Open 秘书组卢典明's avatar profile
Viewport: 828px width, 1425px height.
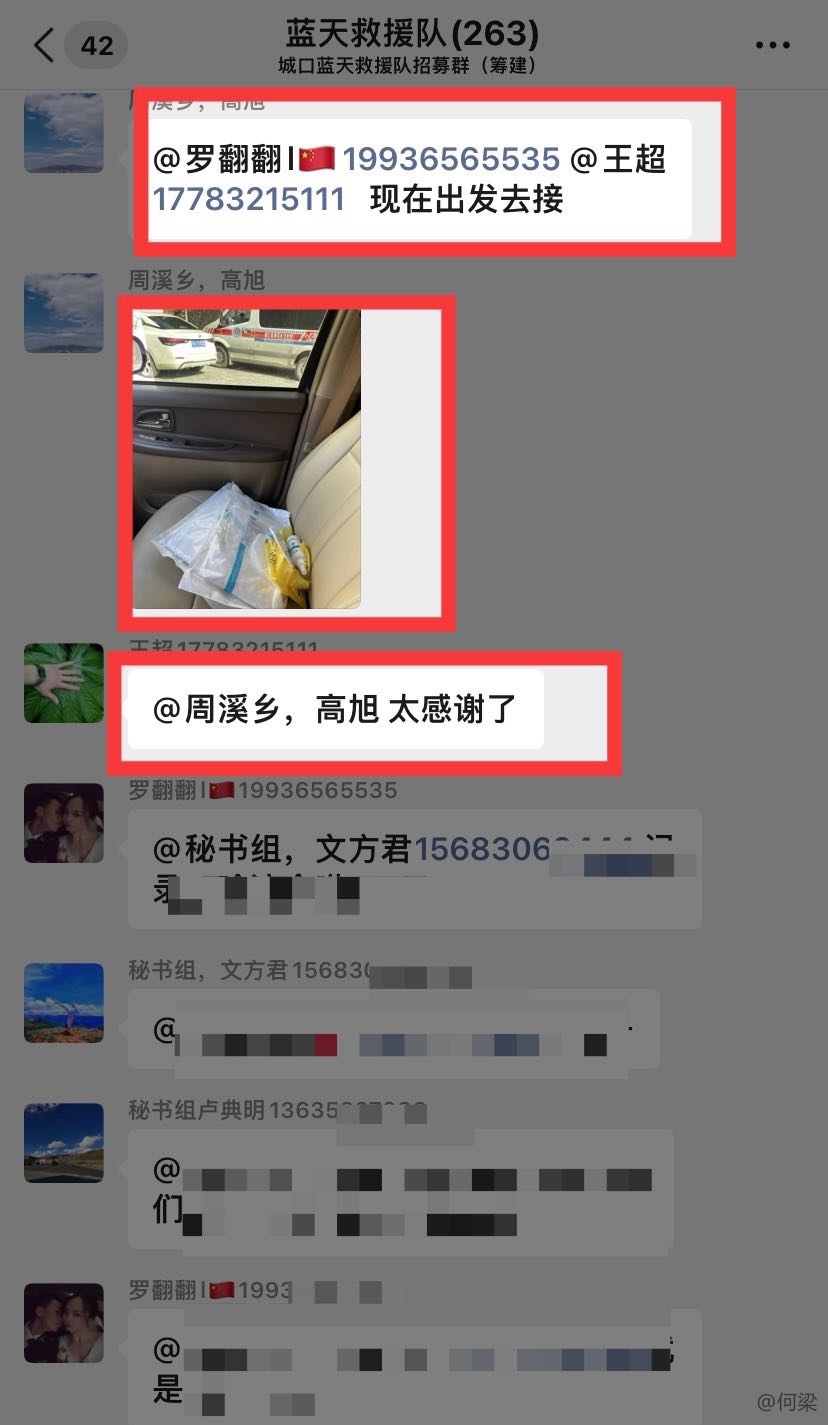(64, 1143)
